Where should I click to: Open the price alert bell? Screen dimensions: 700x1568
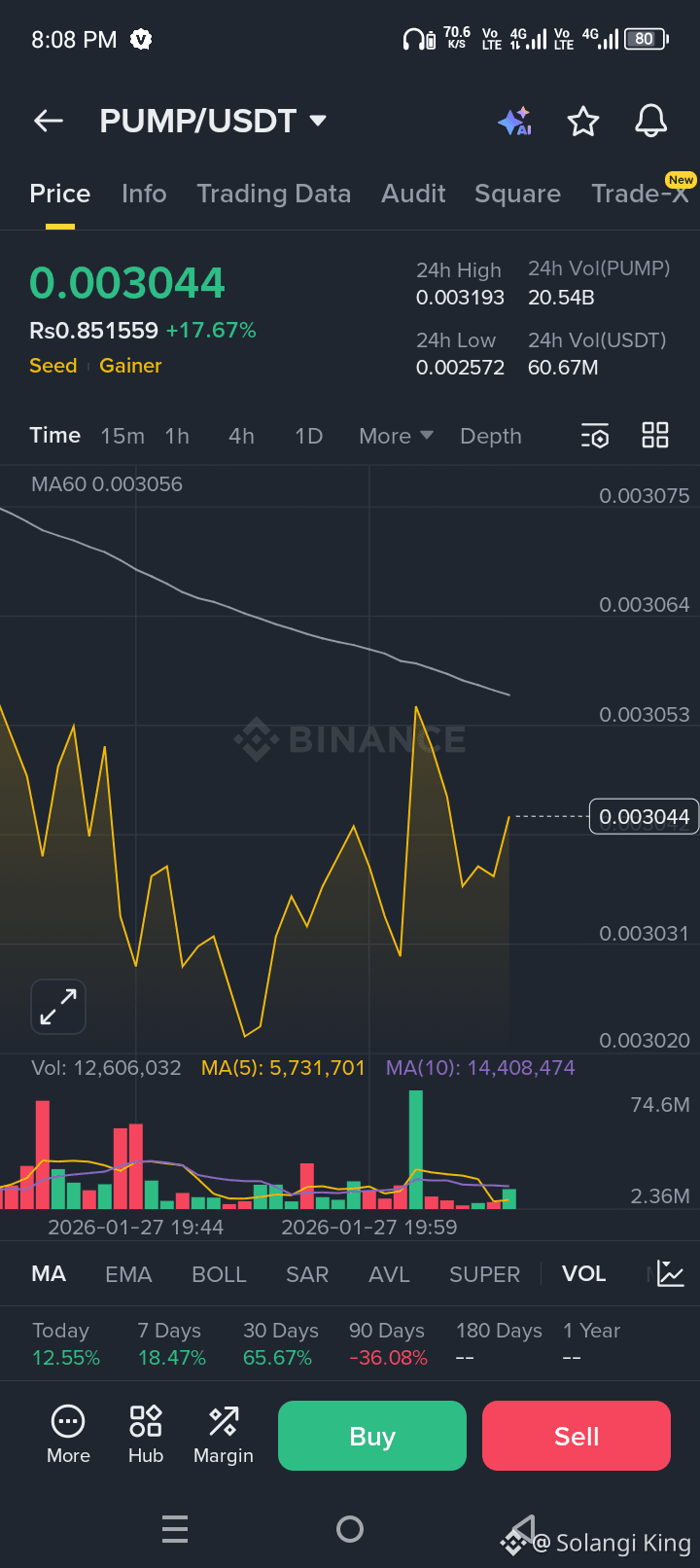tap(650, 122)
